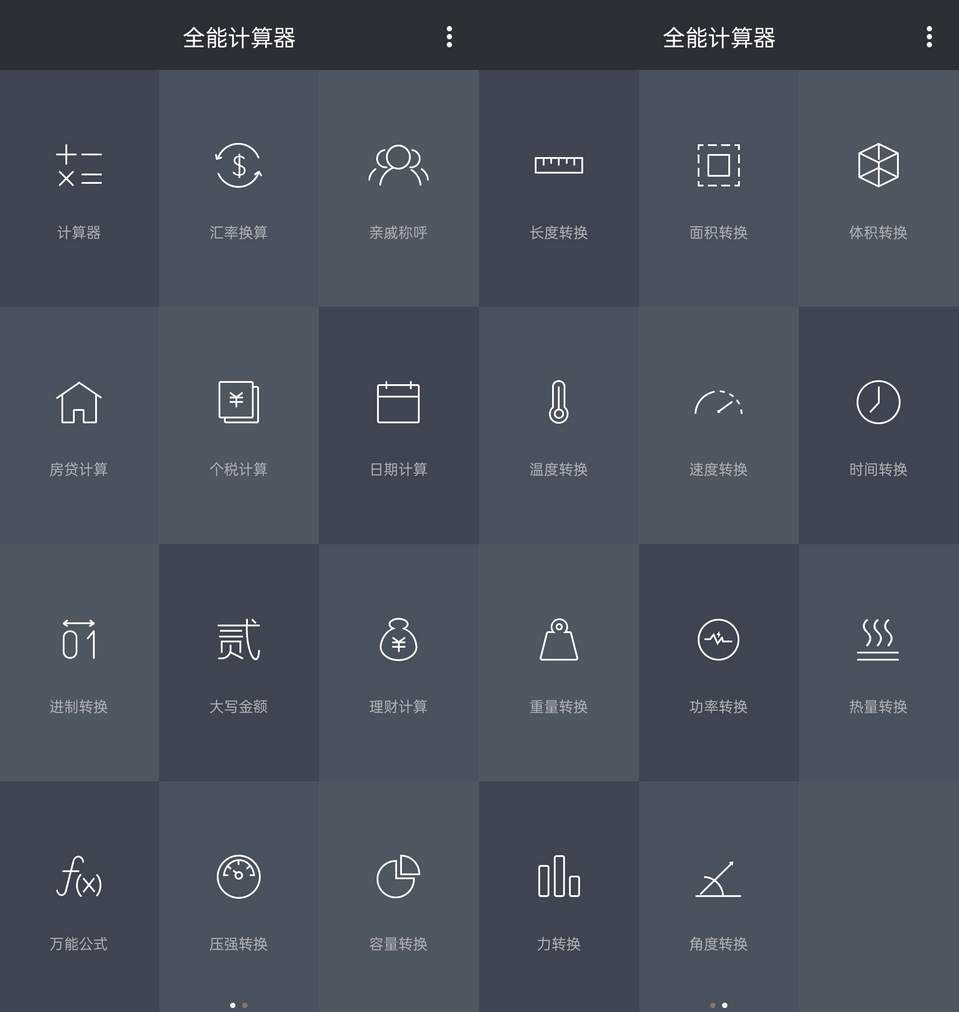959x1012 pixels.
Task: Launch the 角度转换 angle converter
Action: click(x=718, y=900)
